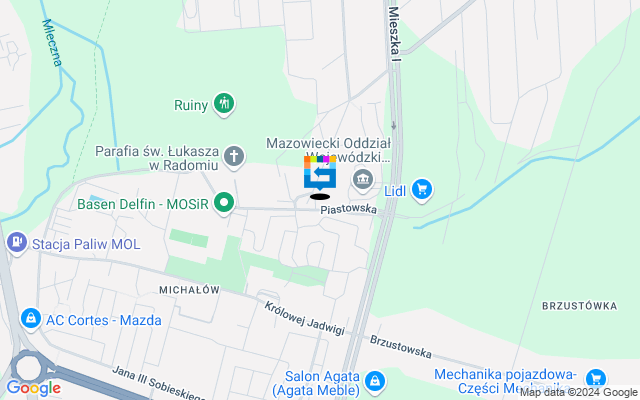Tap the AC Cortes - Mazda marker

(31, 319)
